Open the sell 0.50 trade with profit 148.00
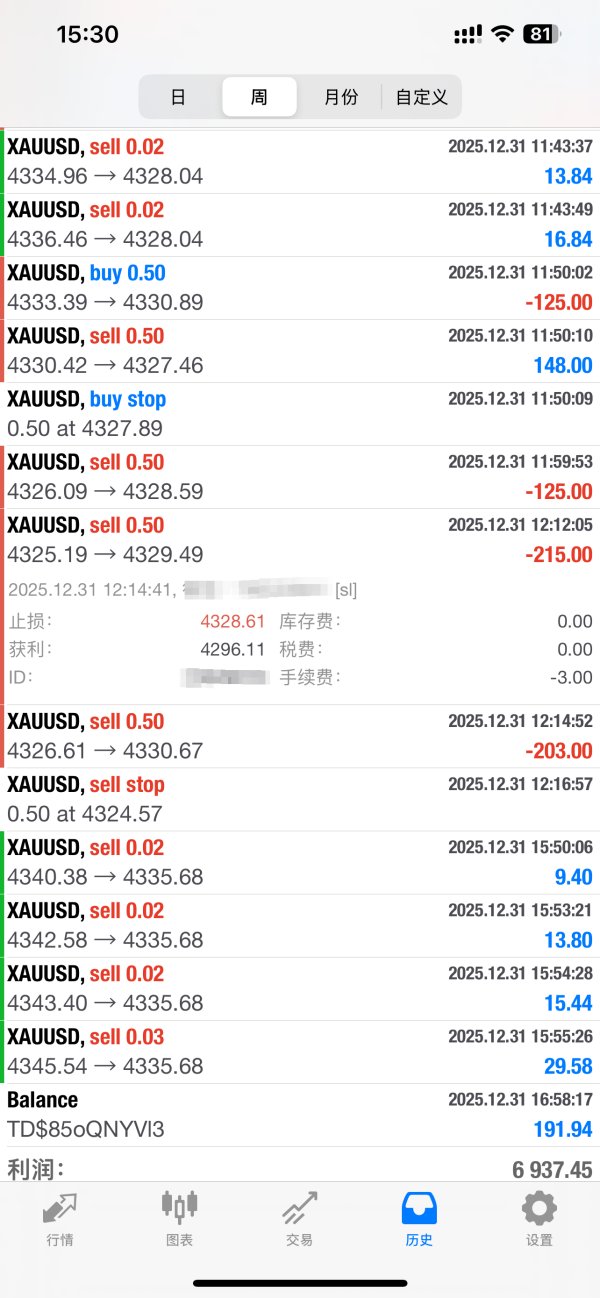 coord(300,350)
